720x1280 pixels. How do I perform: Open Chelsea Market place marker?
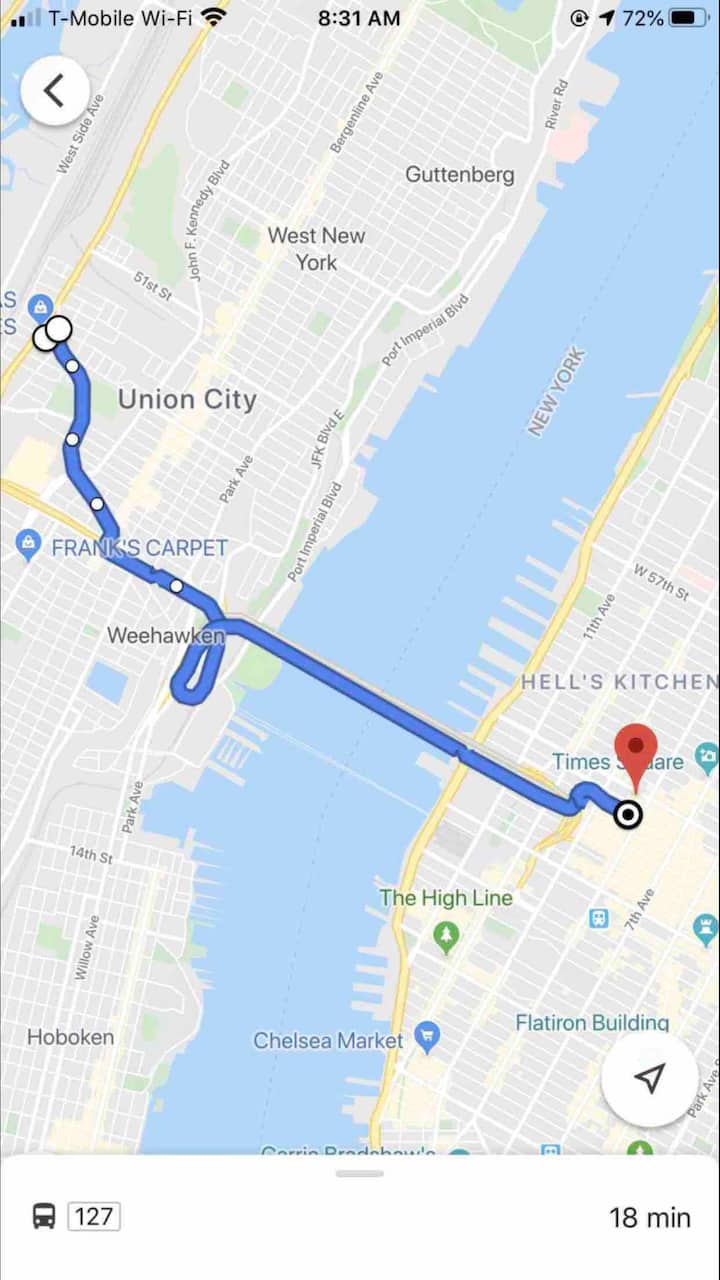point(428,1033)
